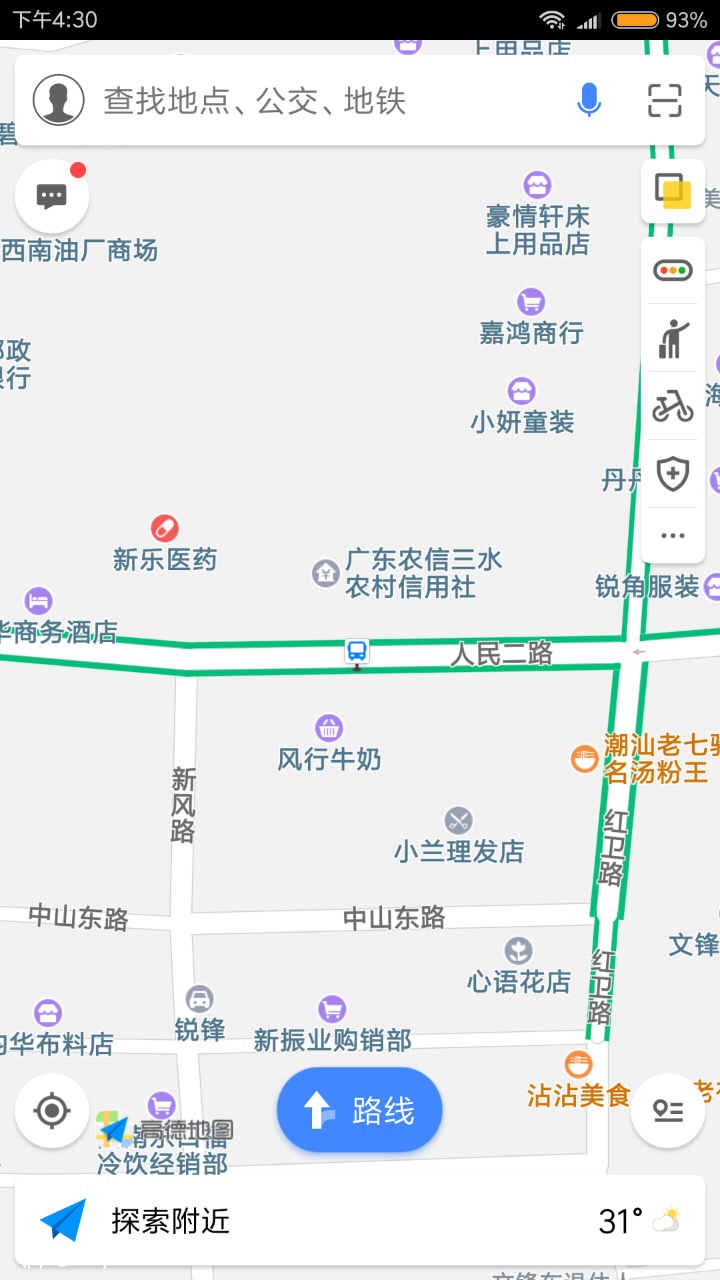Screen dimensions: 720x1280
Task: Open the shield safety icon
Action: point(672,473)
